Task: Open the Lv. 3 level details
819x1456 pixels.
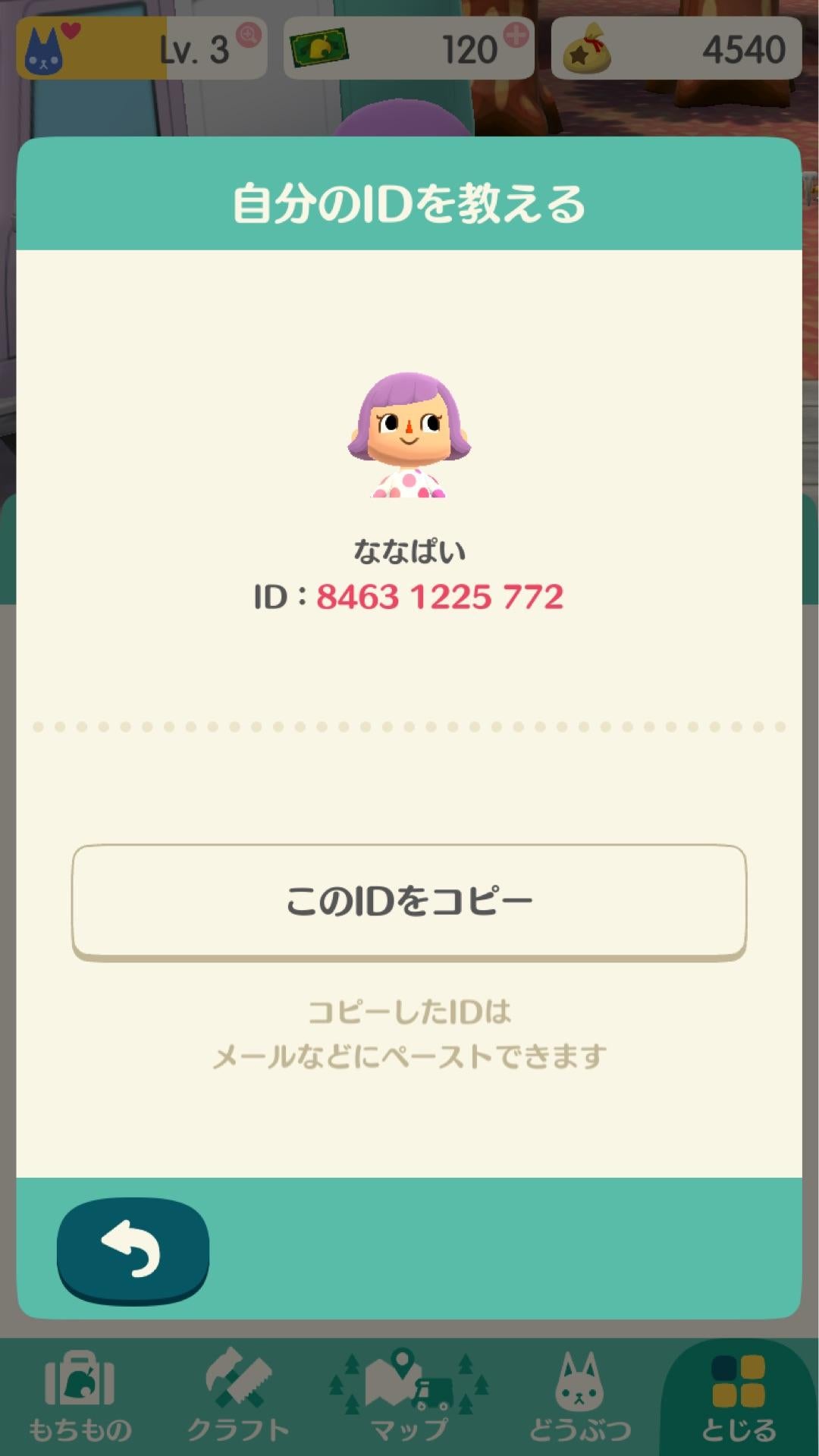Action: click(141, 49)
